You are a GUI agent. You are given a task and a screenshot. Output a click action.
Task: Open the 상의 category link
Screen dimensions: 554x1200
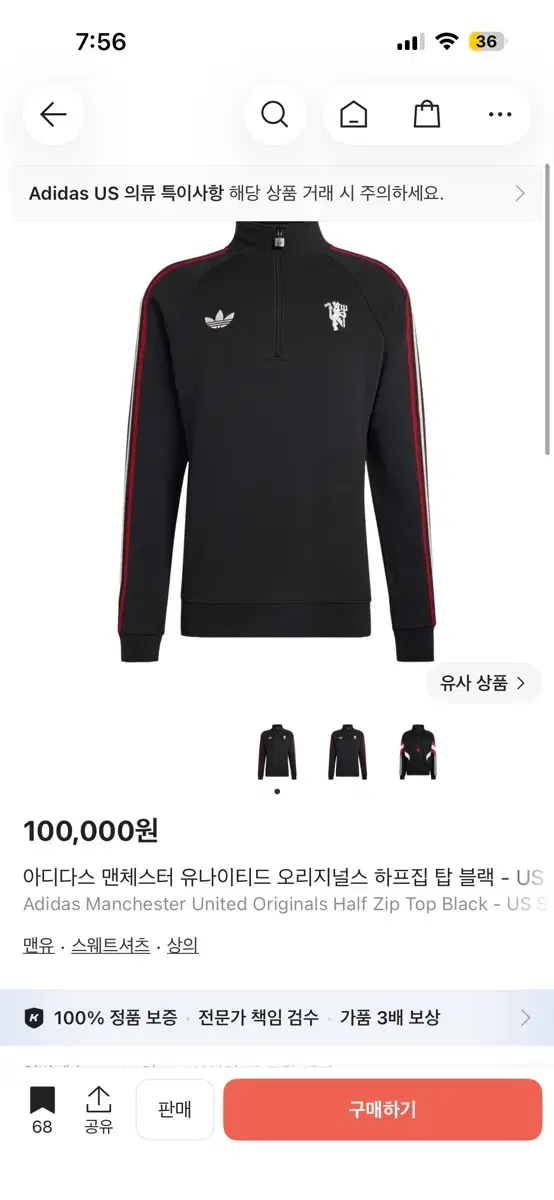coord(182,945)
